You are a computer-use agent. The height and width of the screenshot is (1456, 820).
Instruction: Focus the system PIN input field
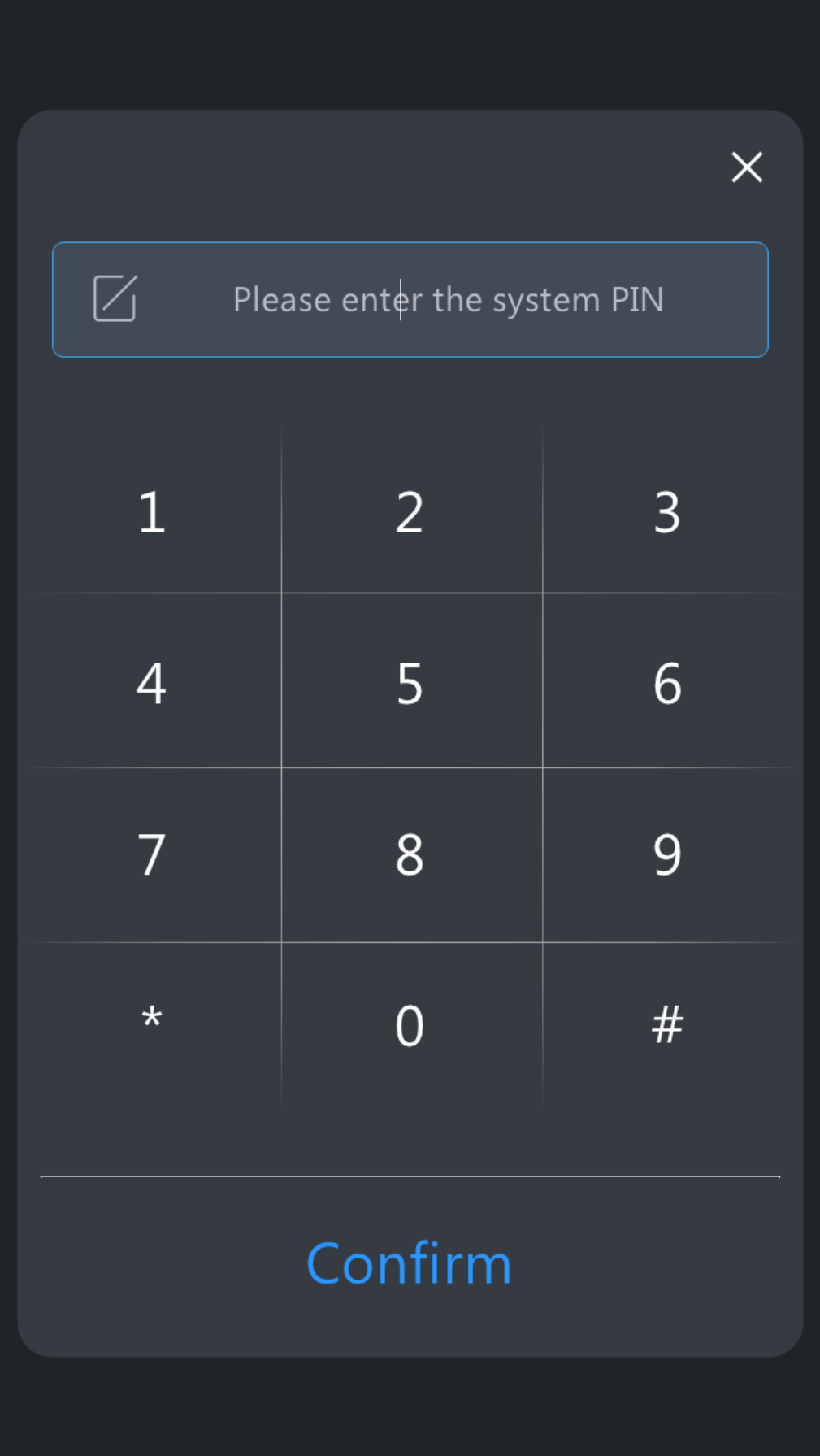point(410,300)
